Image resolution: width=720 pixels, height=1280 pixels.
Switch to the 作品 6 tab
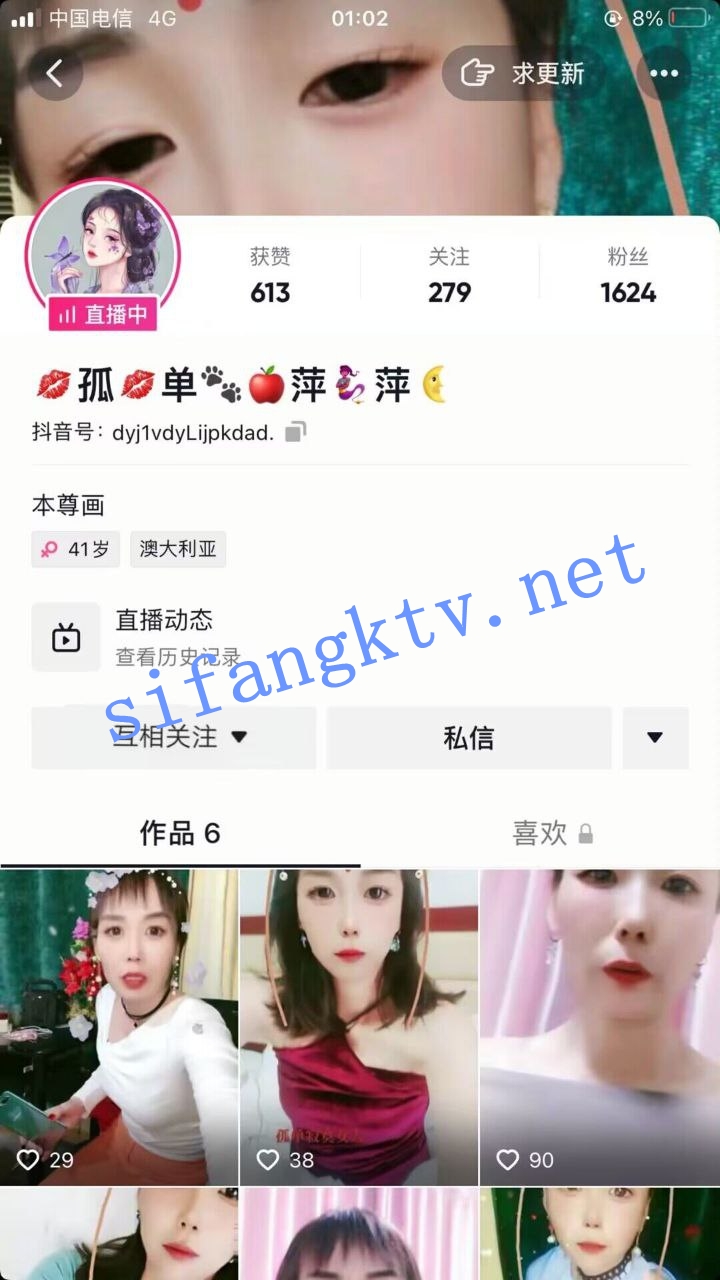(x=180, y=833)
